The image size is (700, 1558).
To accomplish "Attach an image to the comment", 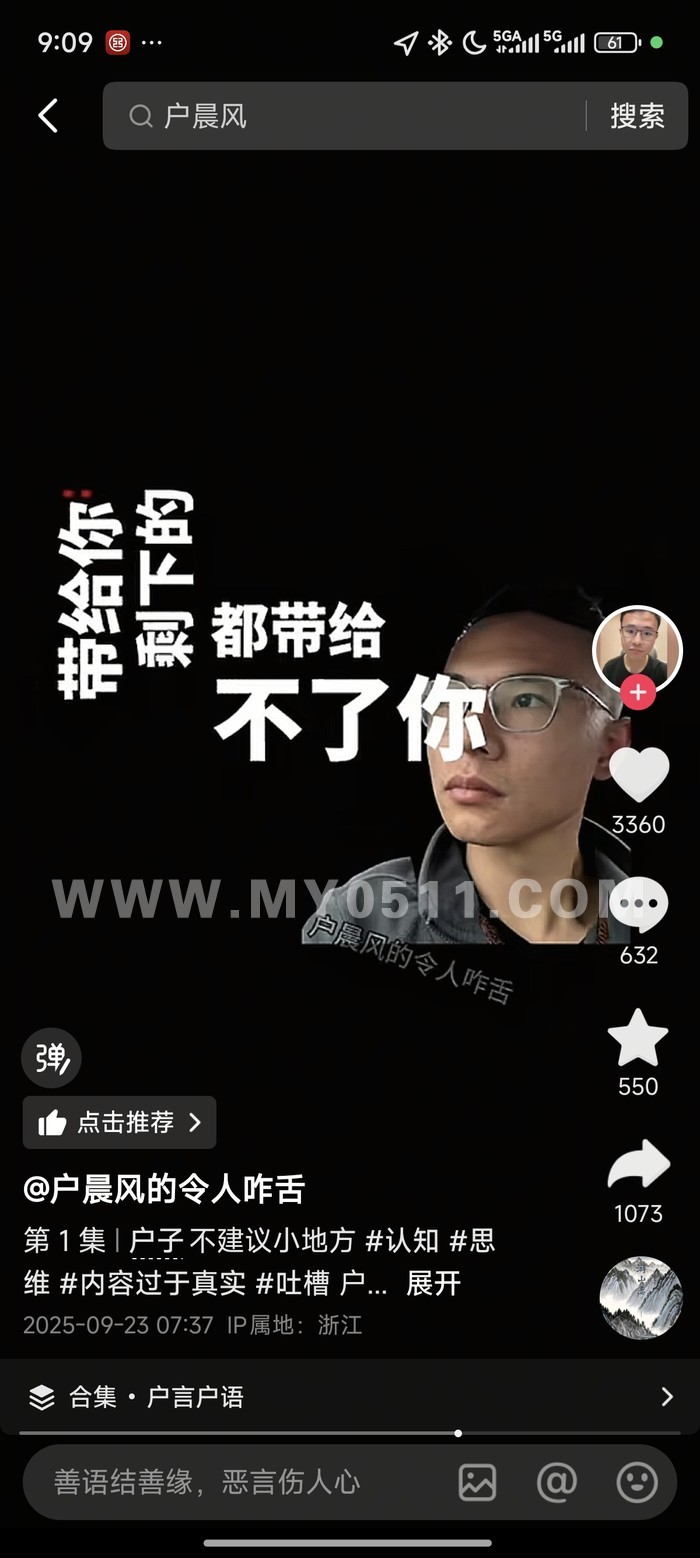I will [477, 1482].
